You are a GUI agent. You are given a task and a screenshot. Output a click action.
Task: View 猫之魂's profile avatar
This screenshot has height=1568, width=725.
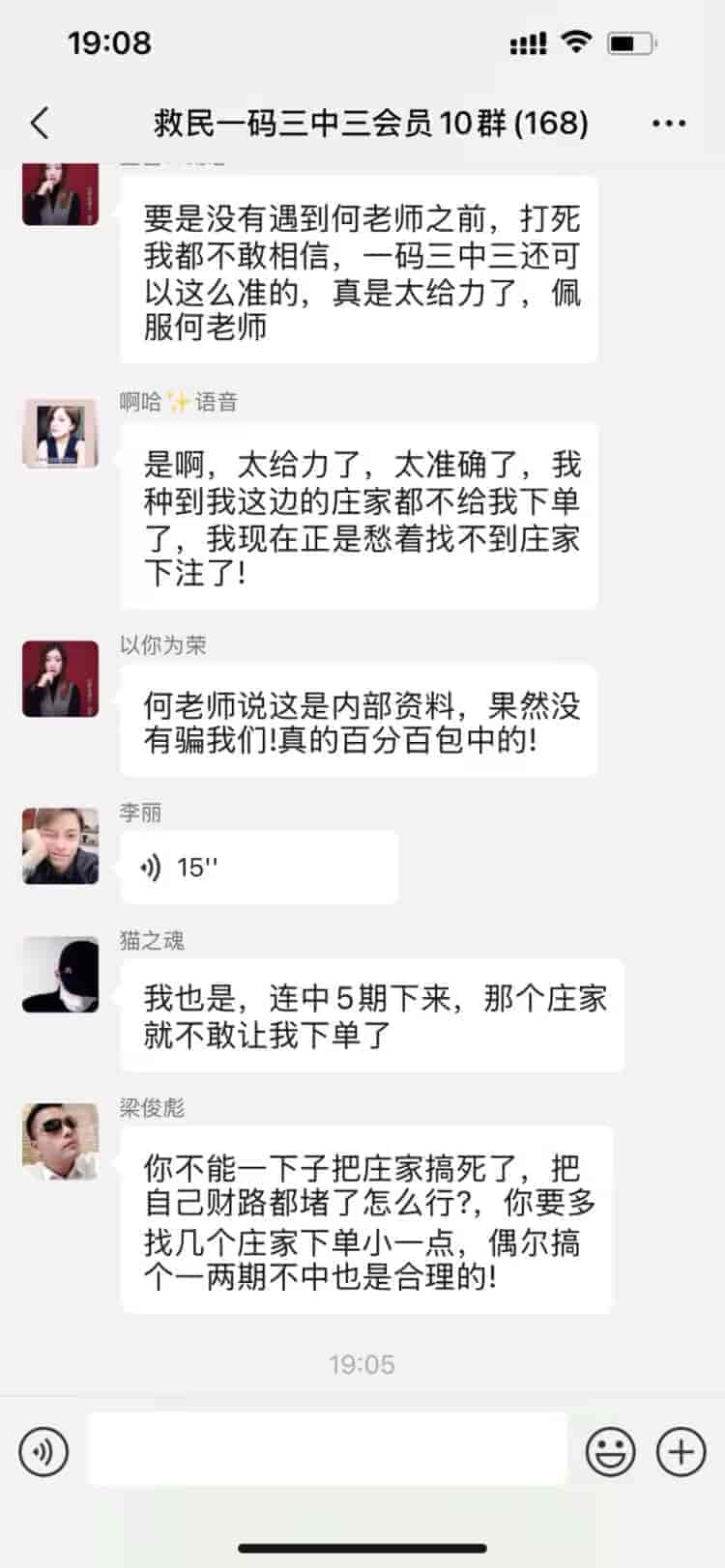(61, 975)
